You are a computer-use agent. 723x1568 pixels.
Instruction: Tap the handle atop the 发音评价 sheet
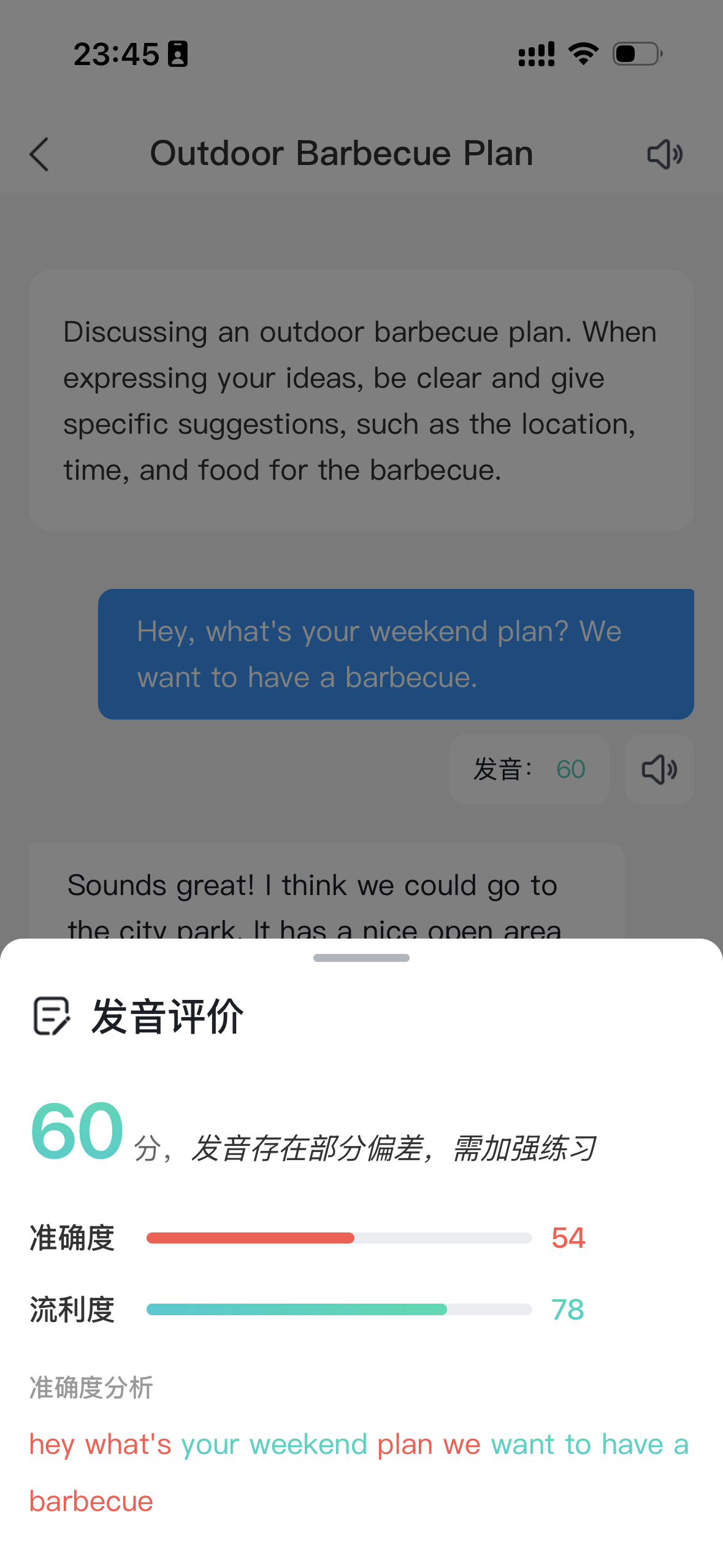(361, 958)
